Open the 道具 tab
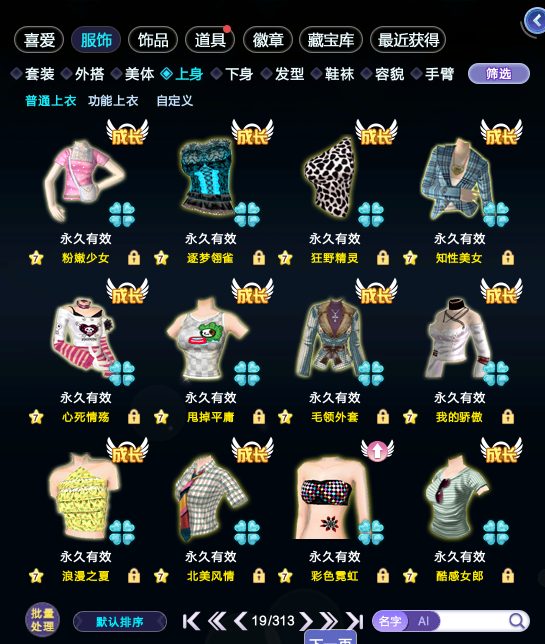The height and width of the screenshot is (644, 545). tap(210, 40)
